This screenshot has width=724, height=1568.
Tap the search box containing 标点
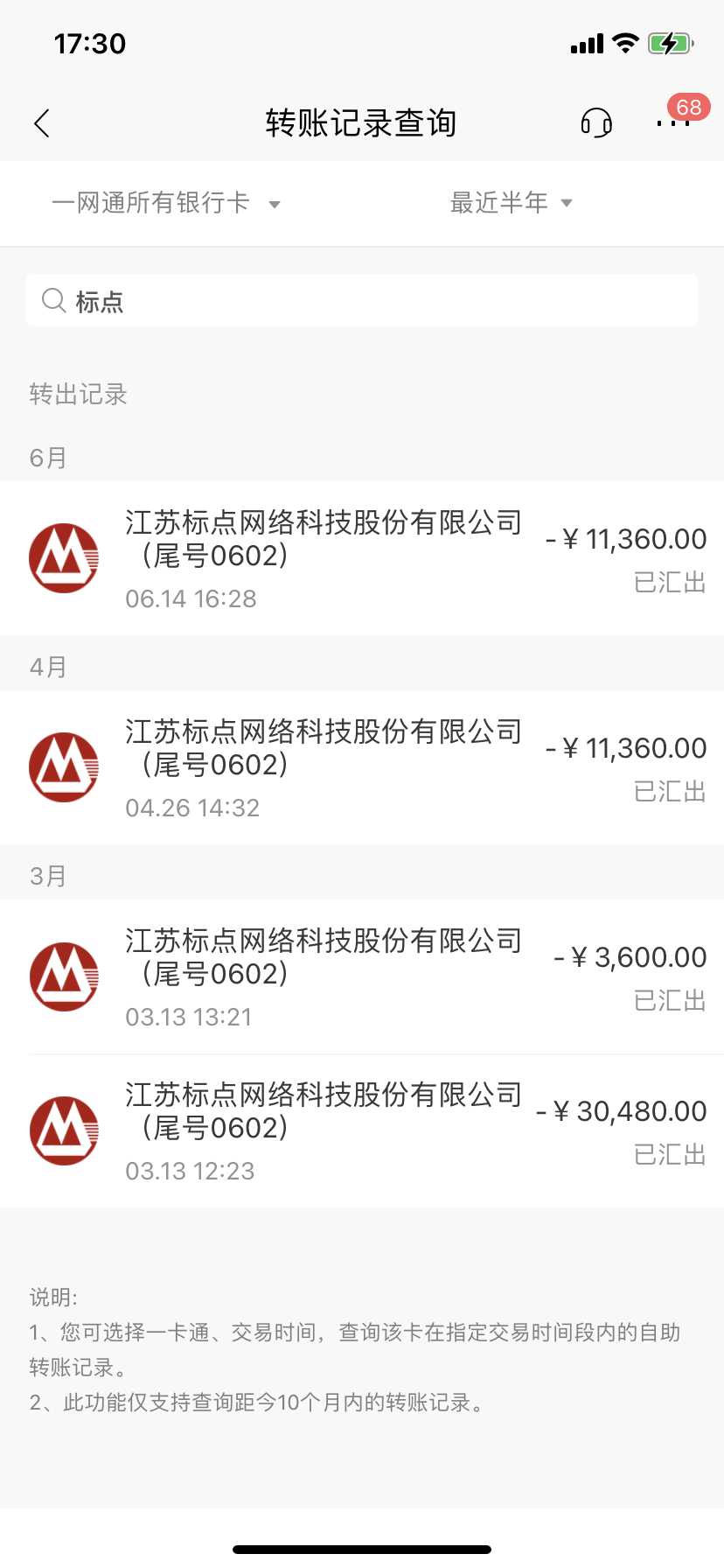pos(362,301)
